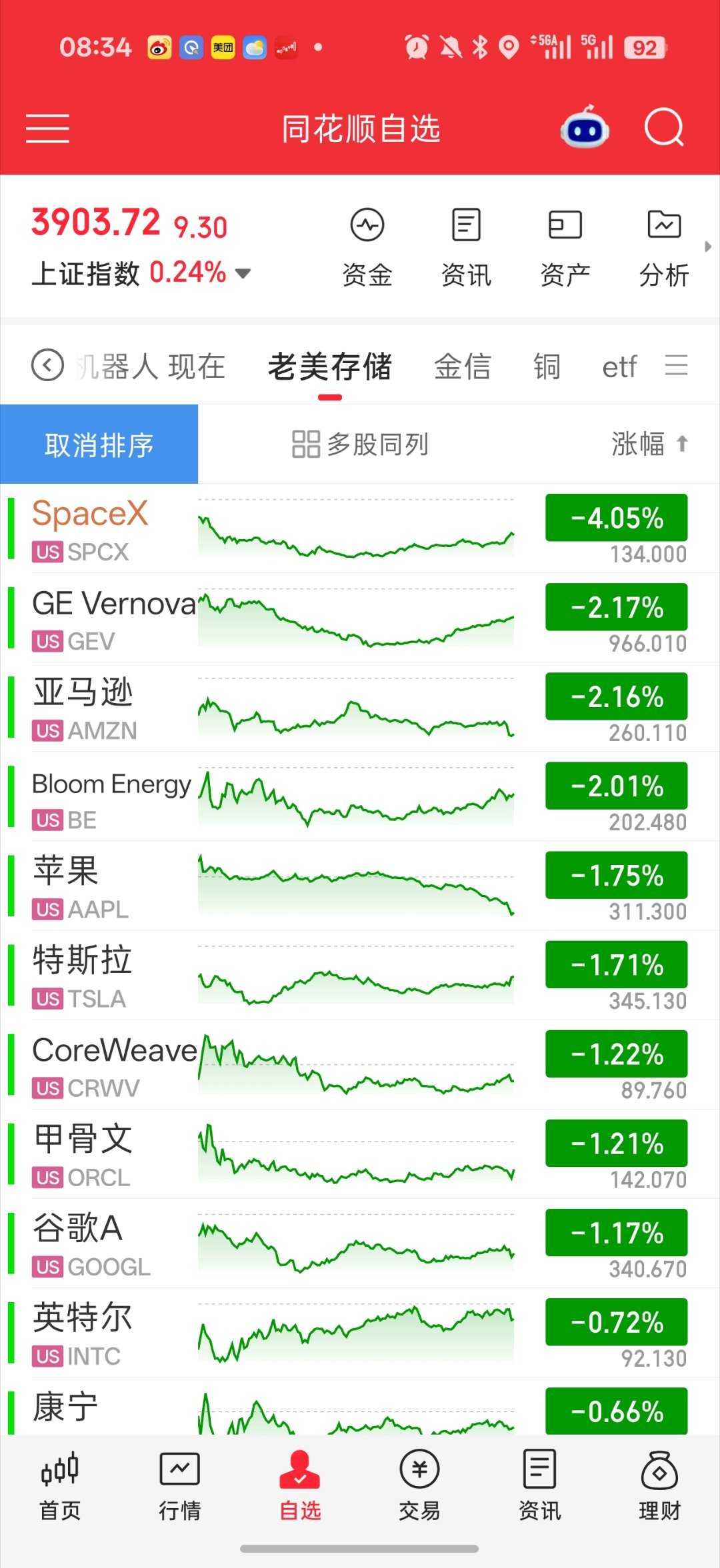Image resolution: width=720 pixels, height=1568 pixels.
Task: Switch to the etf watchlist tab
Action: click(x=619, y=367)
